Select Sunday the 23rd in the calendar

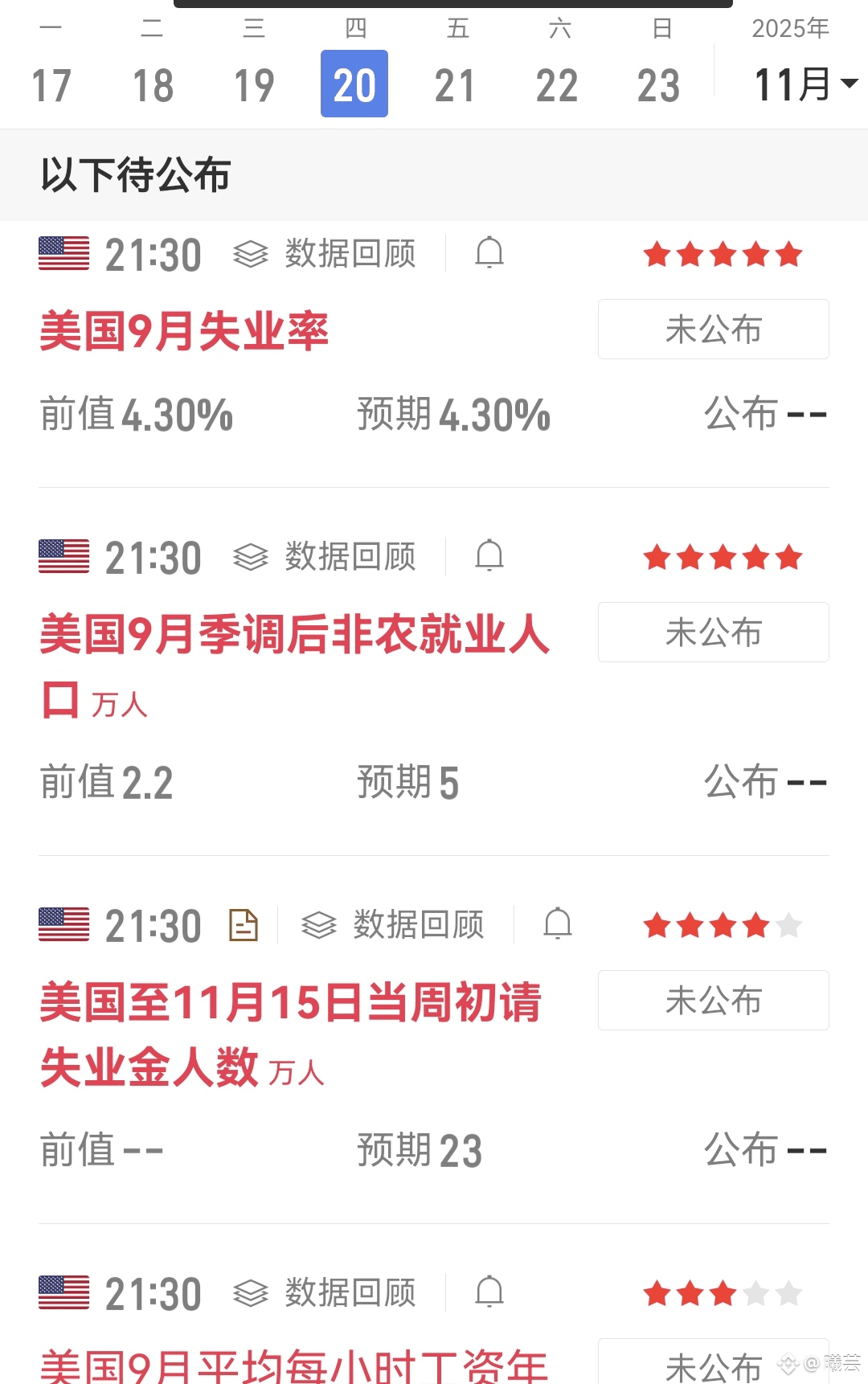[658, 84]
